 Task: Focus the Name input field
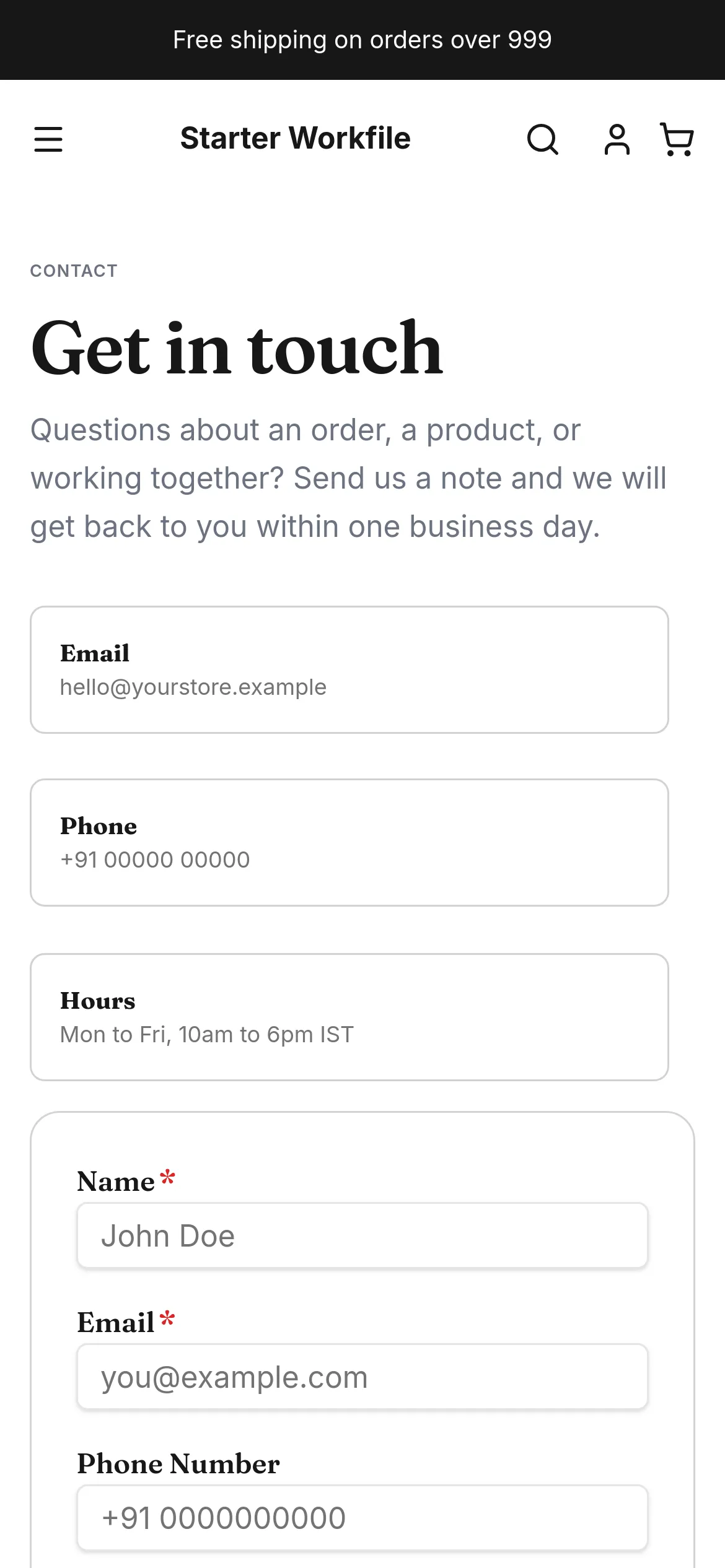point(362,1235)
